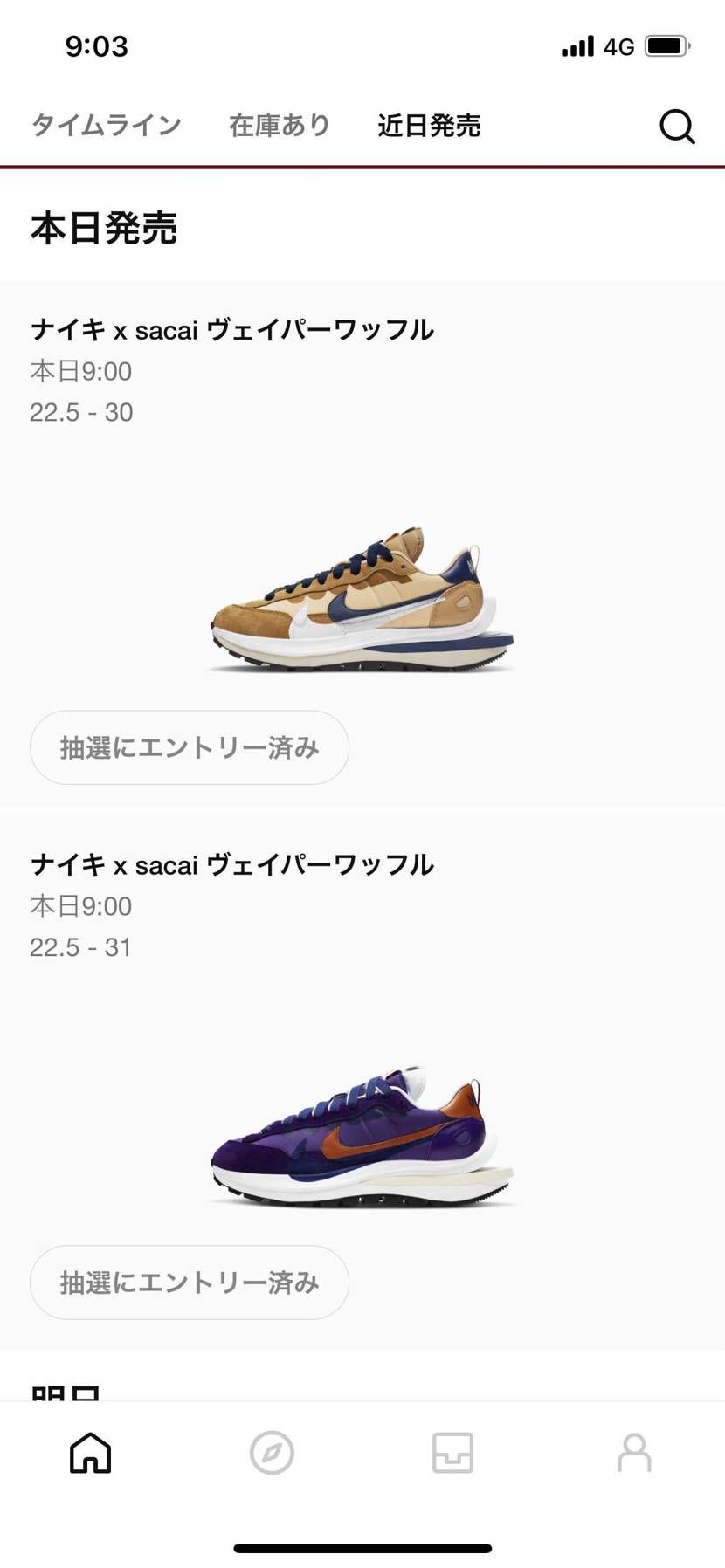Open the Profile person icon

(634, 1453)
